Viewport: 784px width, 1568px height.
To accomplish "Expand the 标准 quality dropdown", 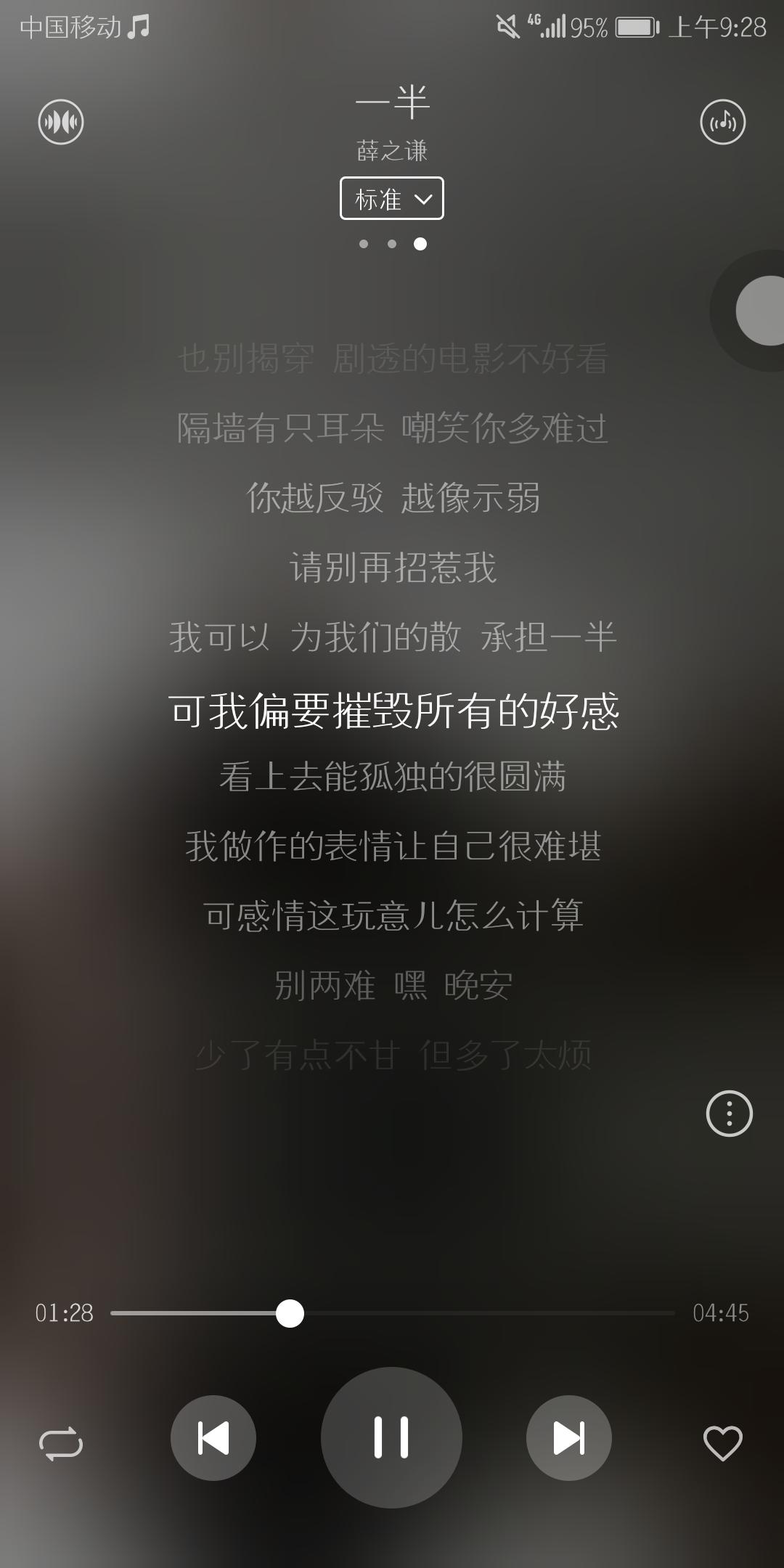I will point(392,198).
